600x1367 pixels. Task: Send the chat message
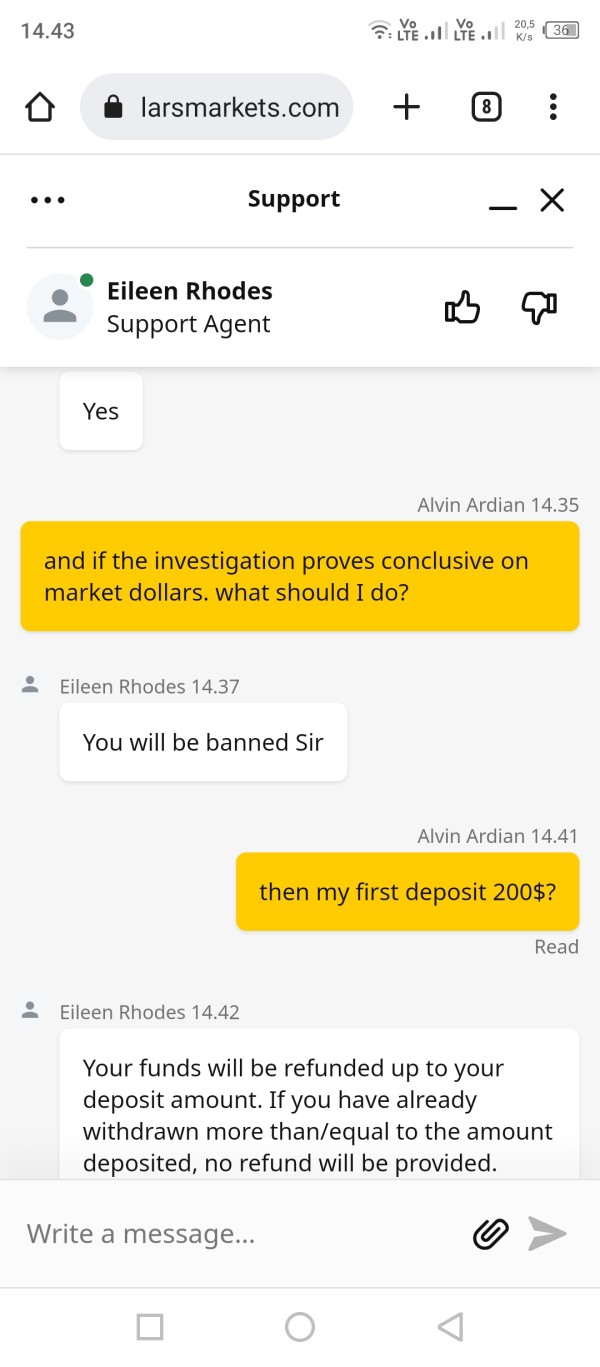point(548,1234)
